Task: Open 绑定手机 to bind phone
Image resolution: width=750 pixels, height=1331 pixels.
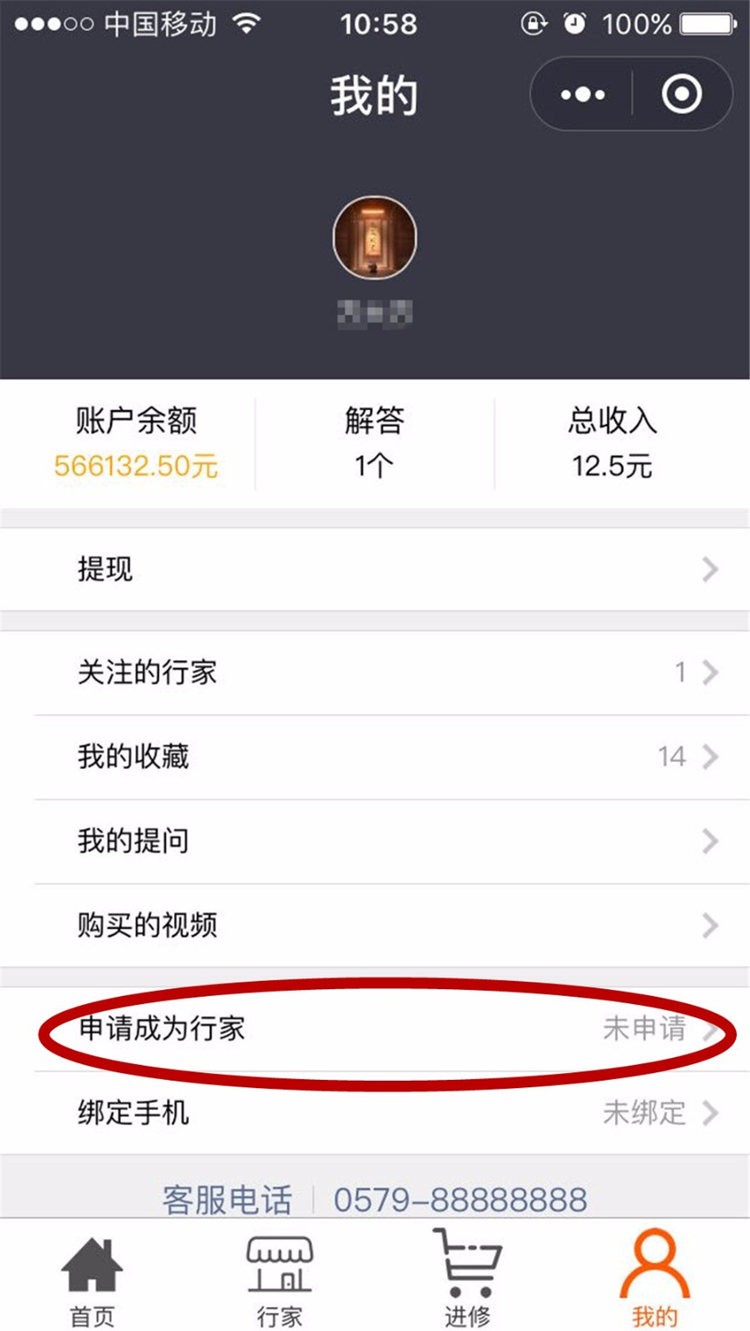Action: point(375,1112)
